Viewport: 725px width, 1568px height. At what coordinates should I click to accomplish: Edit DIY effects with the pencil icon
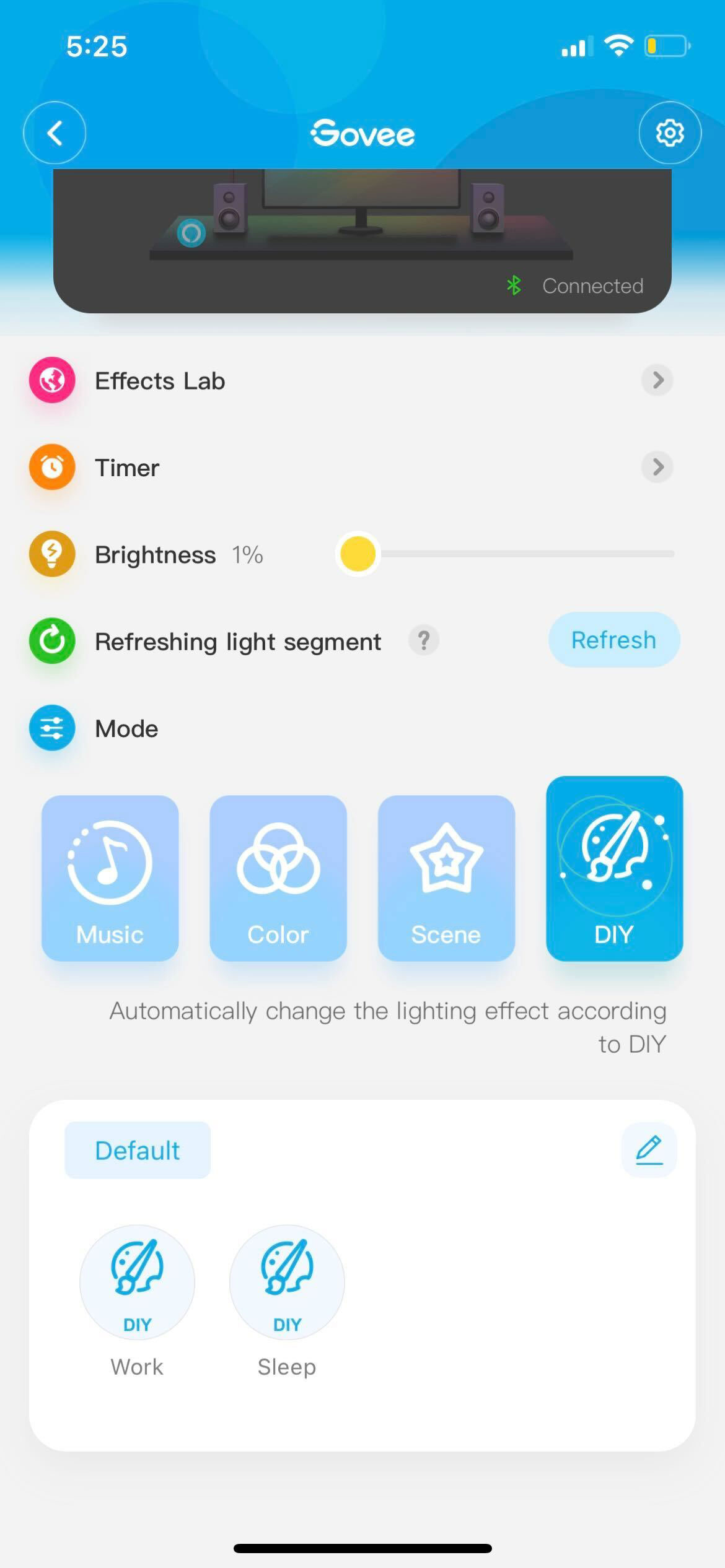click(x=649, y=1150)
